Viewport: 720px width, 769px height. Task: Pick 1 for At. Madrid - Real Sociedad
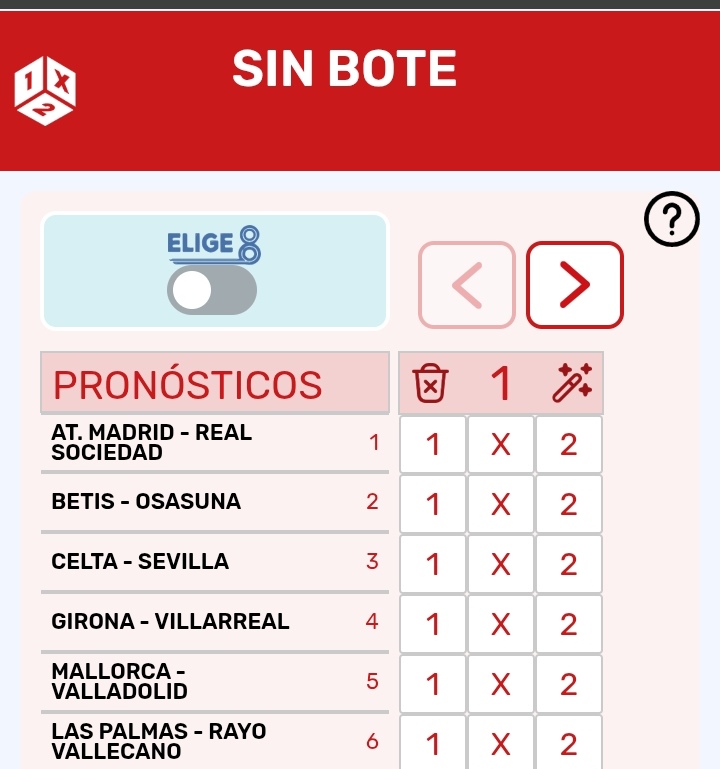[x=433, y=444]
